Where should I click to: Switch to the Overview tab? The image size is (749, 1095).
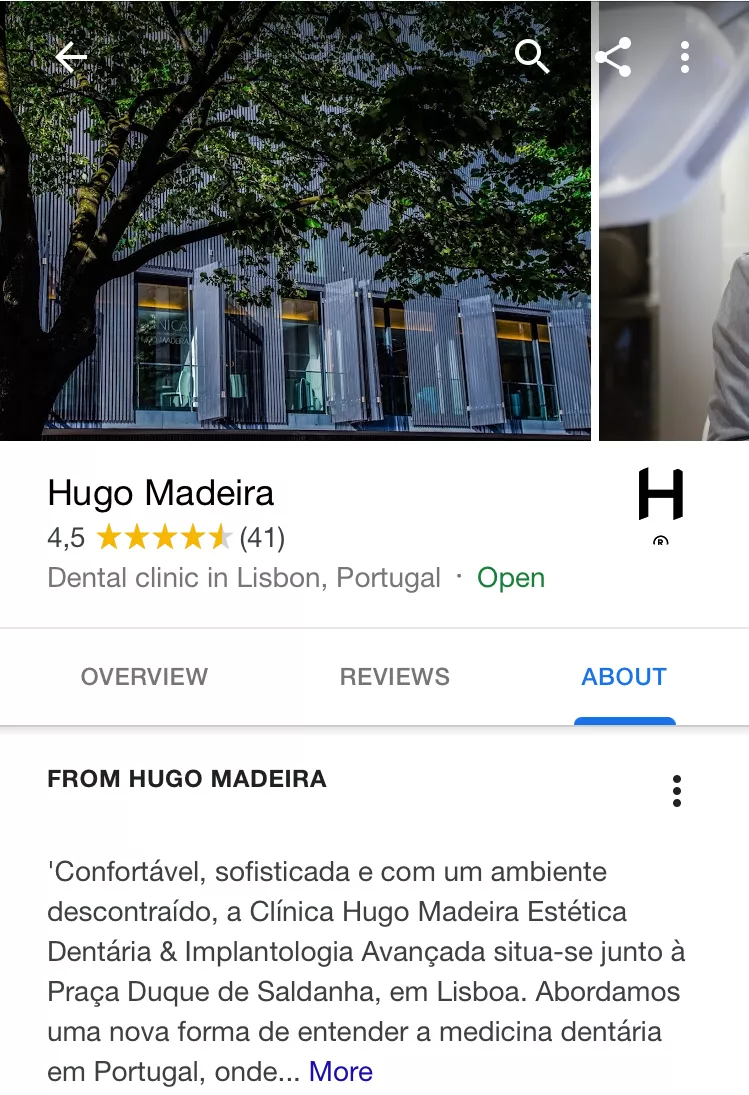[144, 677]
